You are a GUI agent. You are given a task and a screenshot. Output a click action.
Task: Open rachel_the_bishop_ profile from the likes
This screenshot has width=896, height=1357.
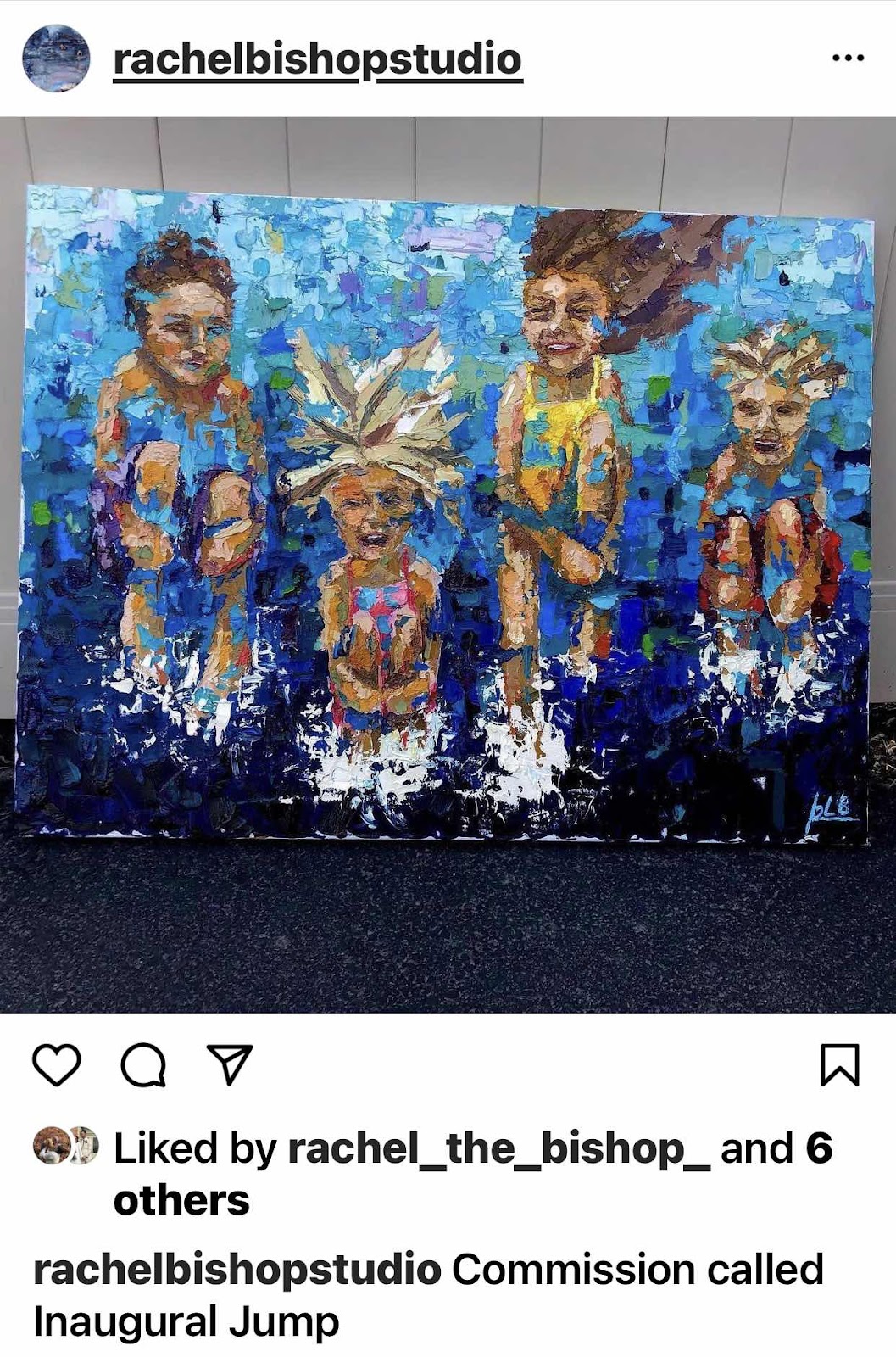(498, 1148)
